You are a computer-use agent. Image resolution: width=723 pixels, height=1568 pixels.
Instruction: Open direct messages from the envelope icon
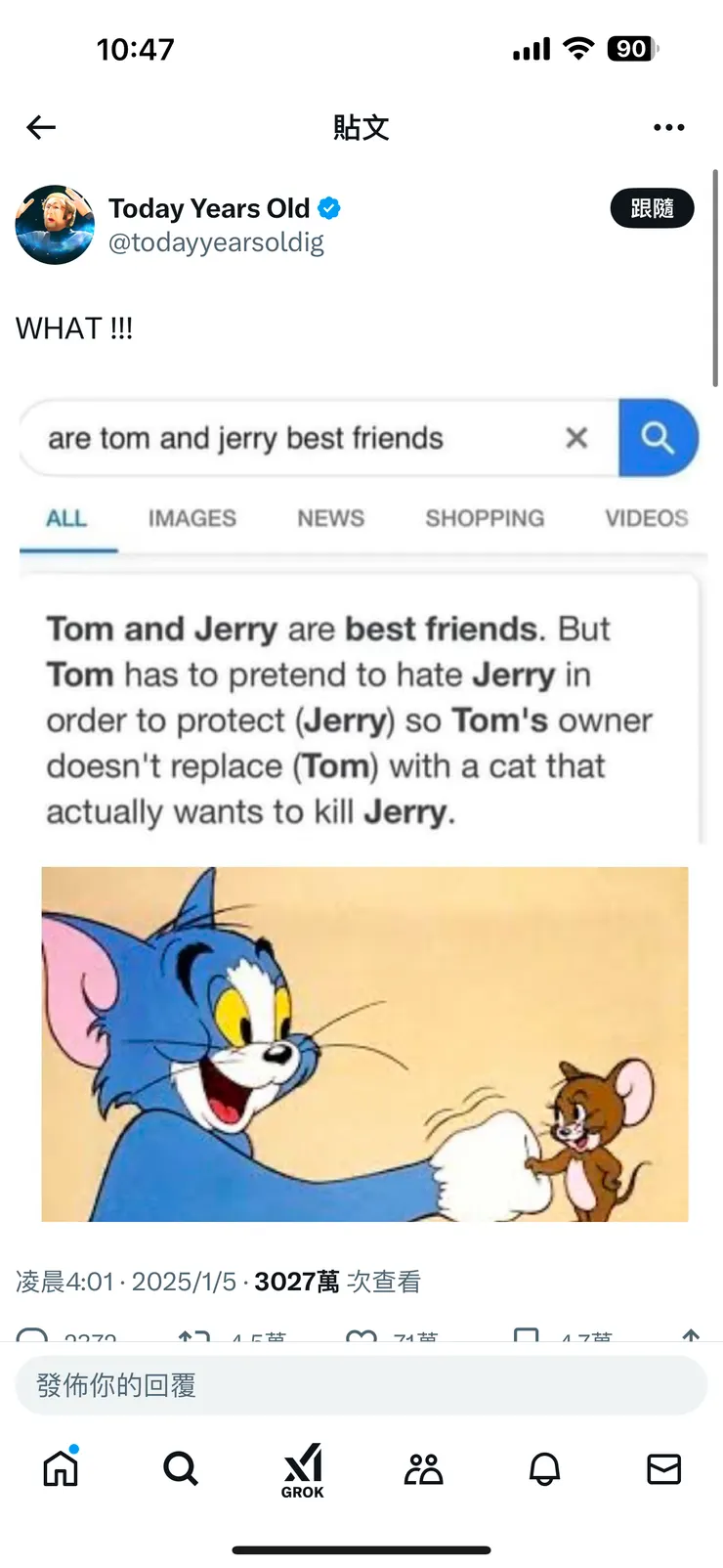(664, 1468)
